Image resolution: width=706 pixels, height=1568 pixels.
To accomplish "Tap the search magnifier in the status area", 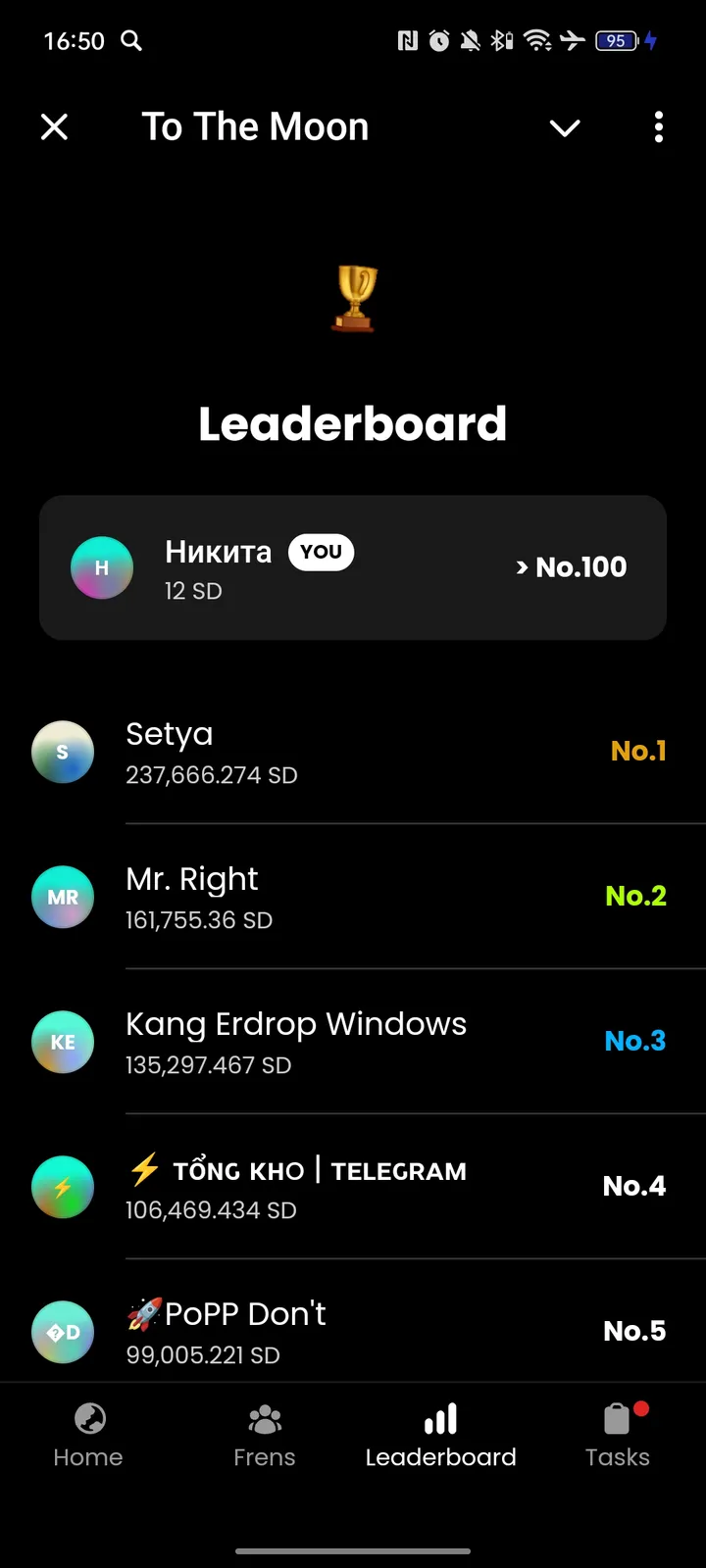I will point(131,41).
